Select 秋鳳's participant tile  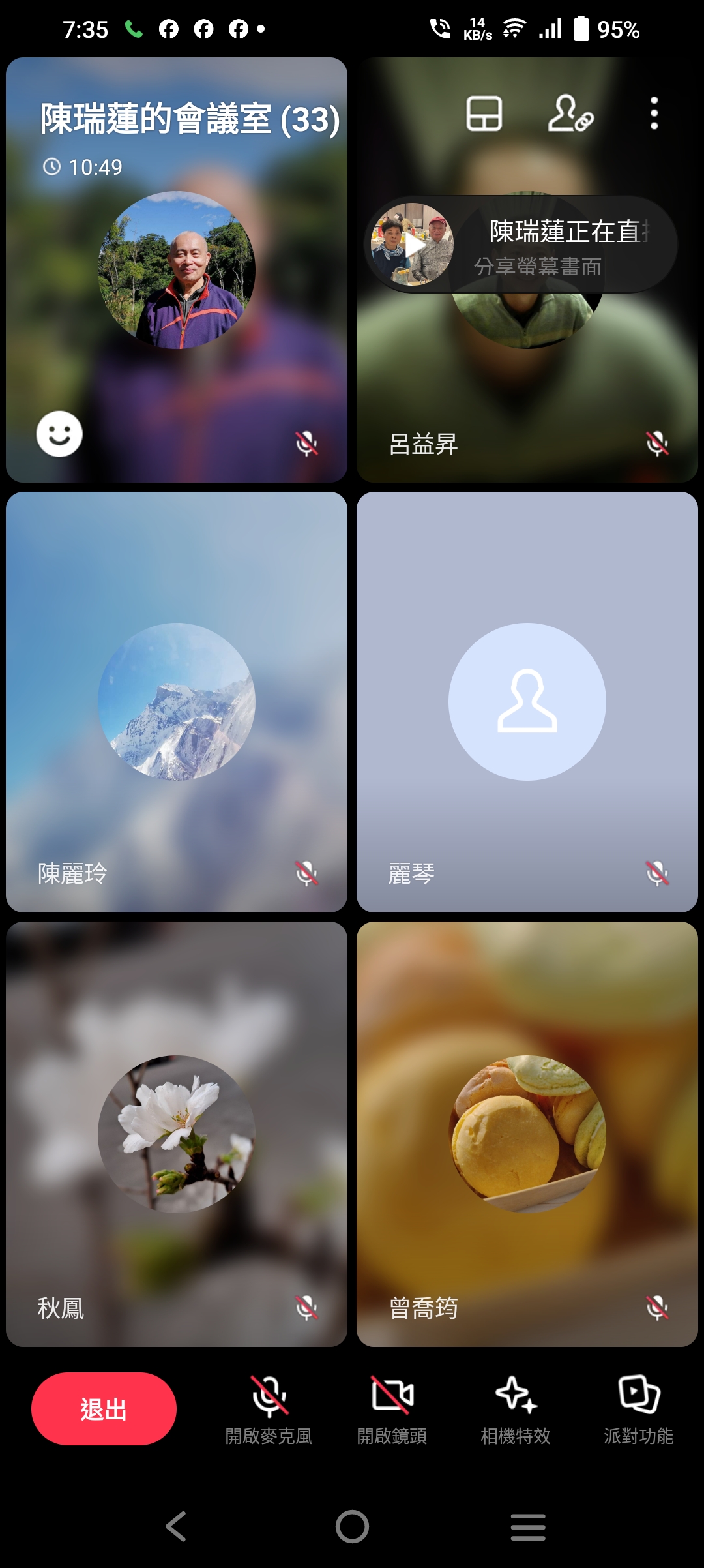pos(177,1134)
